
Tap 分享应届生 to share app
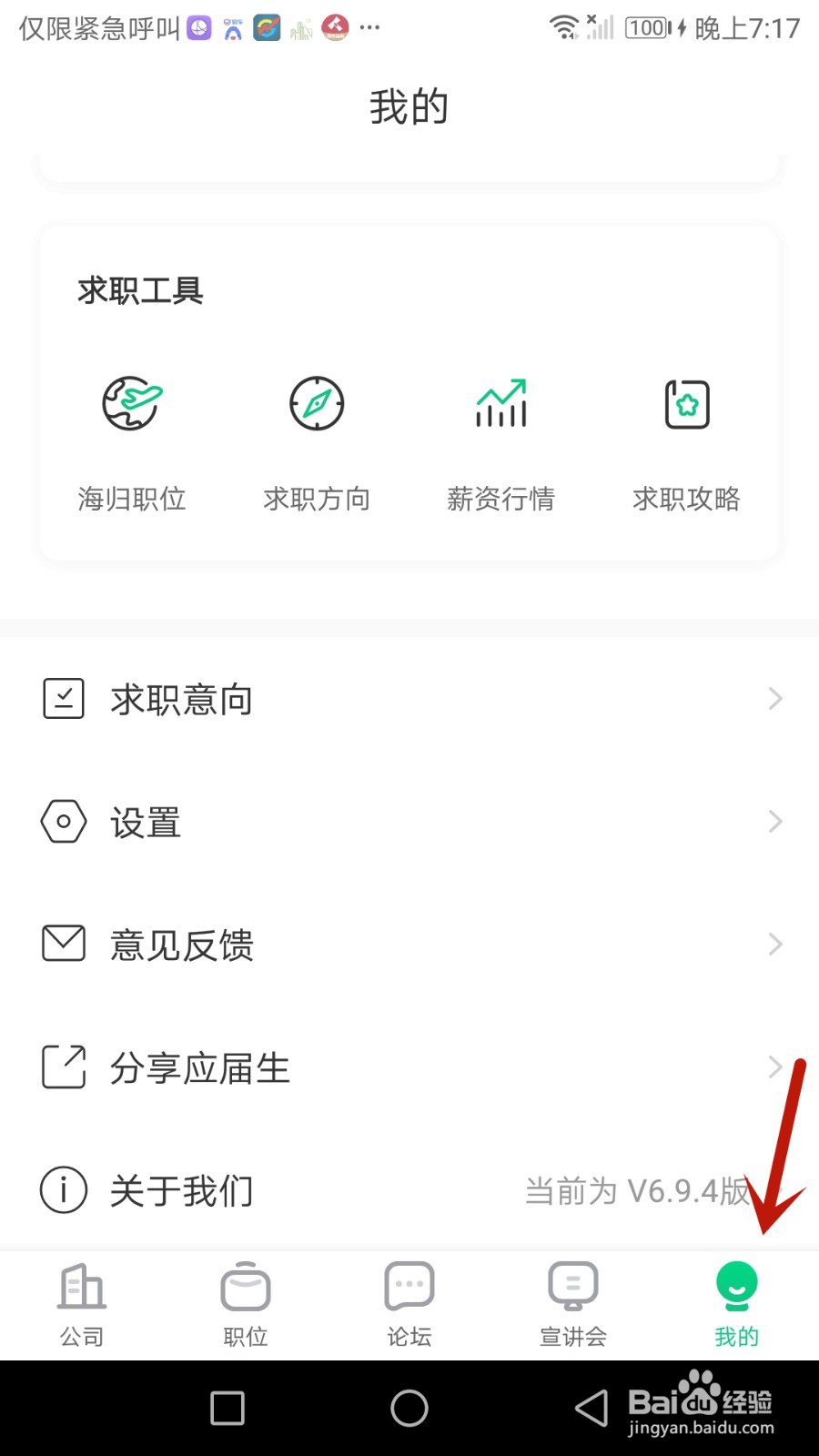(409, 1067)
